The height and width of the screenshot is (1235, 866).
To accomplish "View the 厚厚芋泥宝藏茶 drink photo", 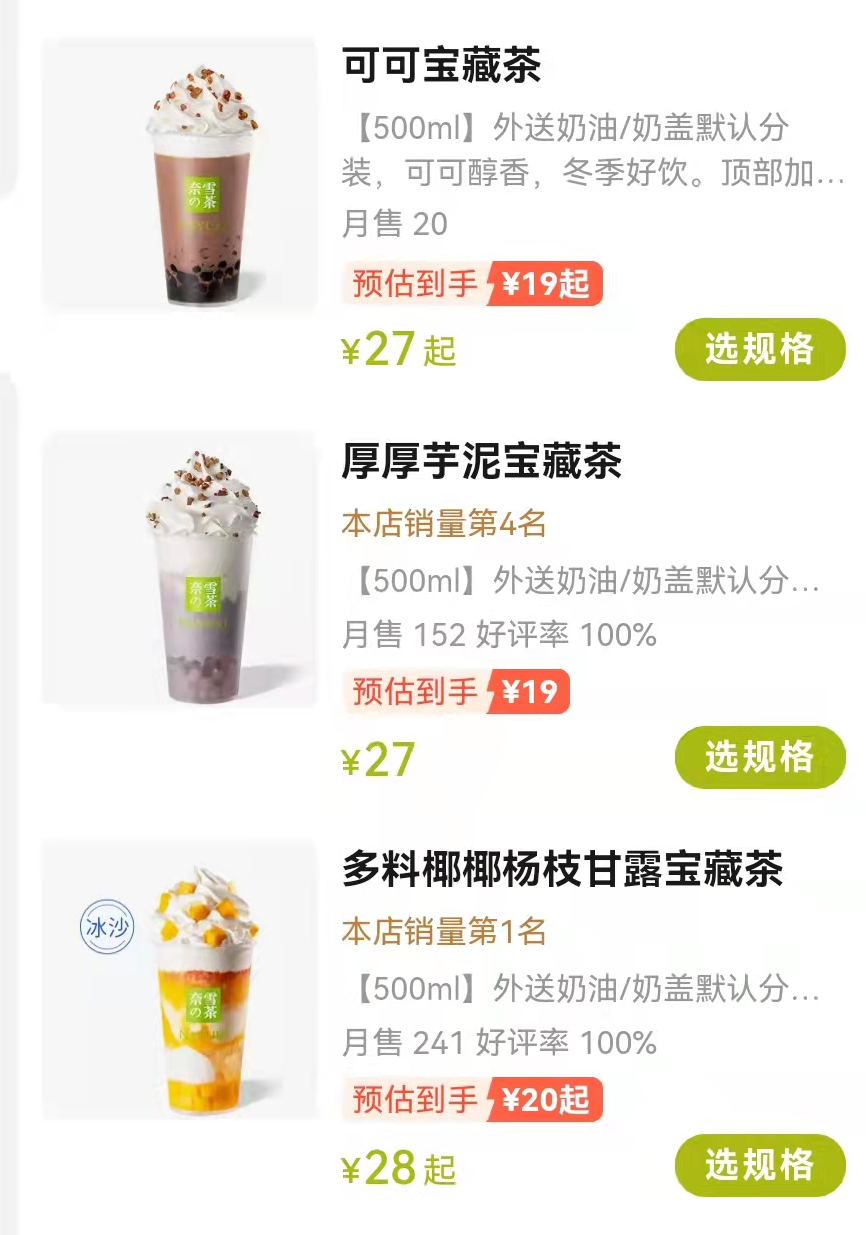I will pyautogui.click(x=180, y=570).
